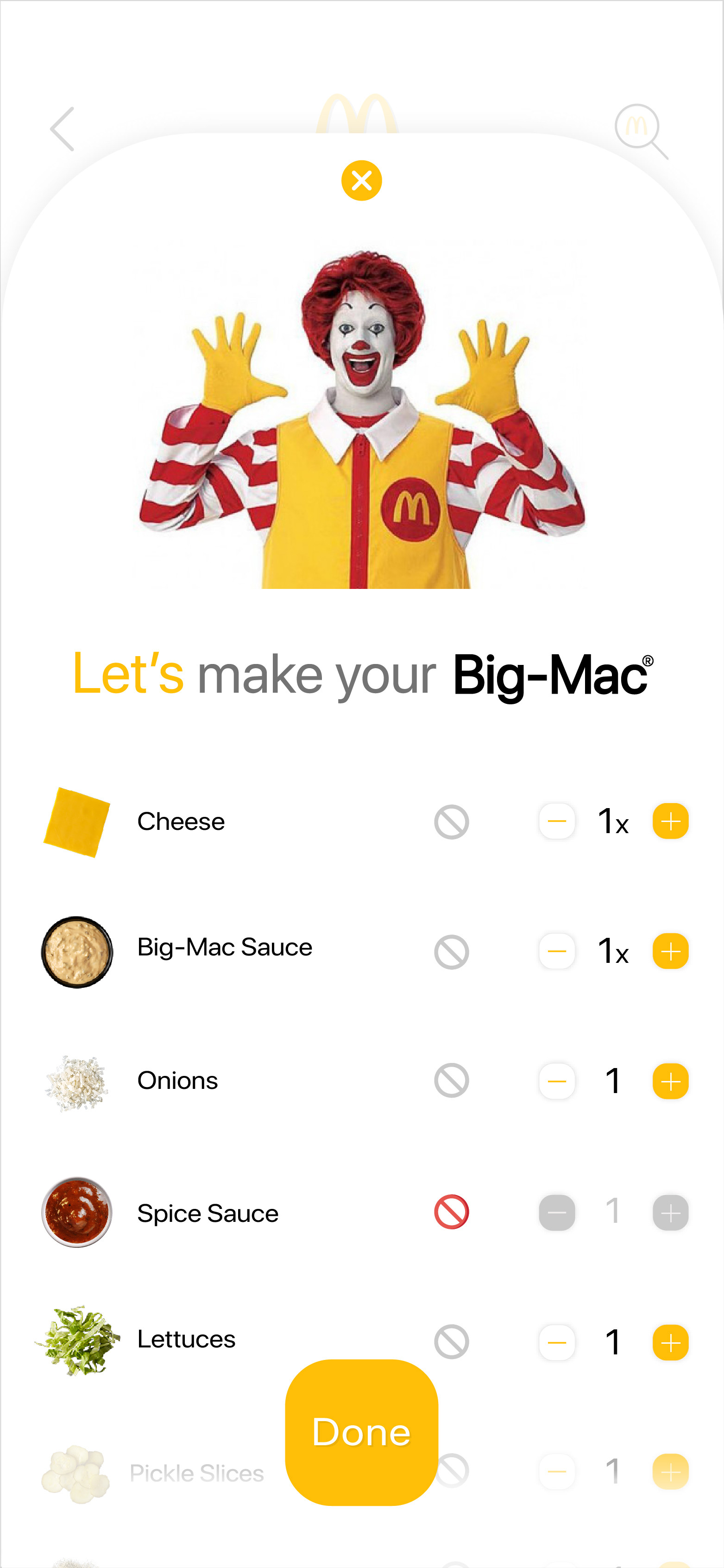Image resolution: width=724 pixels, height=1568 pixels.
Task: Remove Big-Mac Sauce with its no-ingredient icon
Action: pos(452,952)
